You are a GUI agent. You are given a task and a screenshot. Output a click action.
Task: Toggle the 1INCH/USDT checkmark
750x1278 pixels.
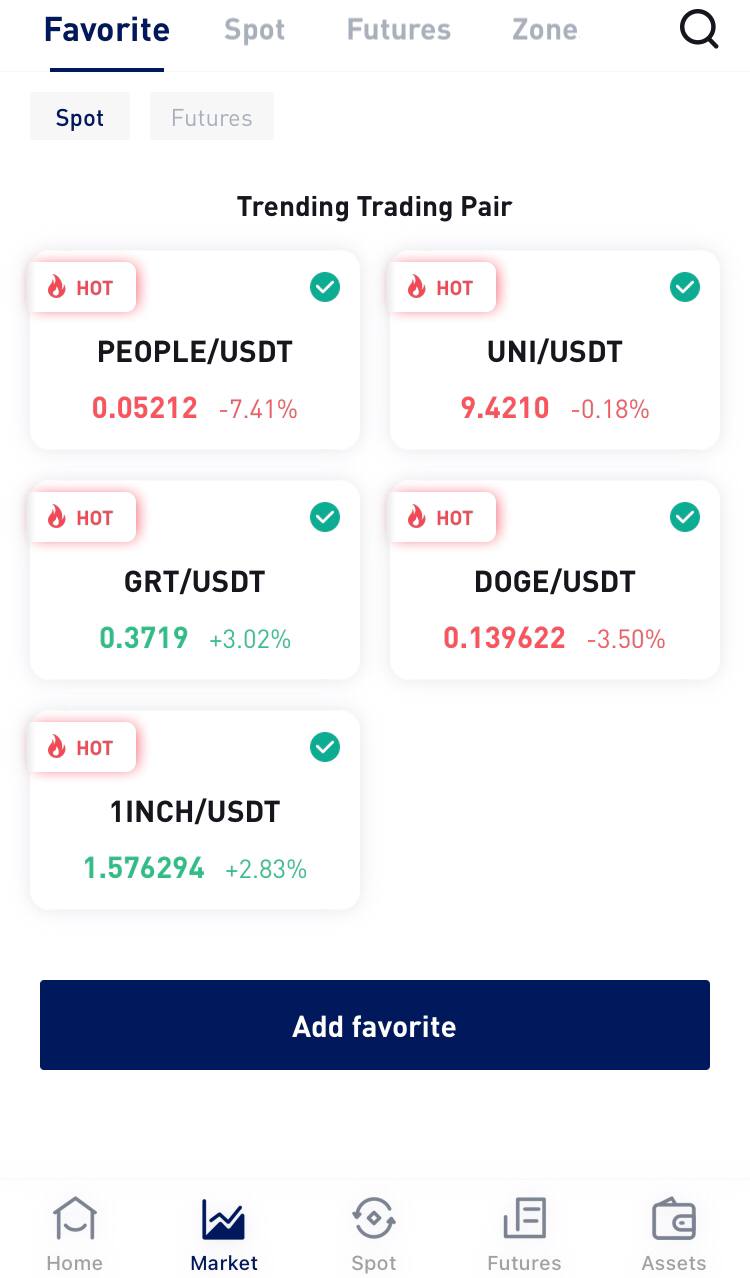click(324, 747)
